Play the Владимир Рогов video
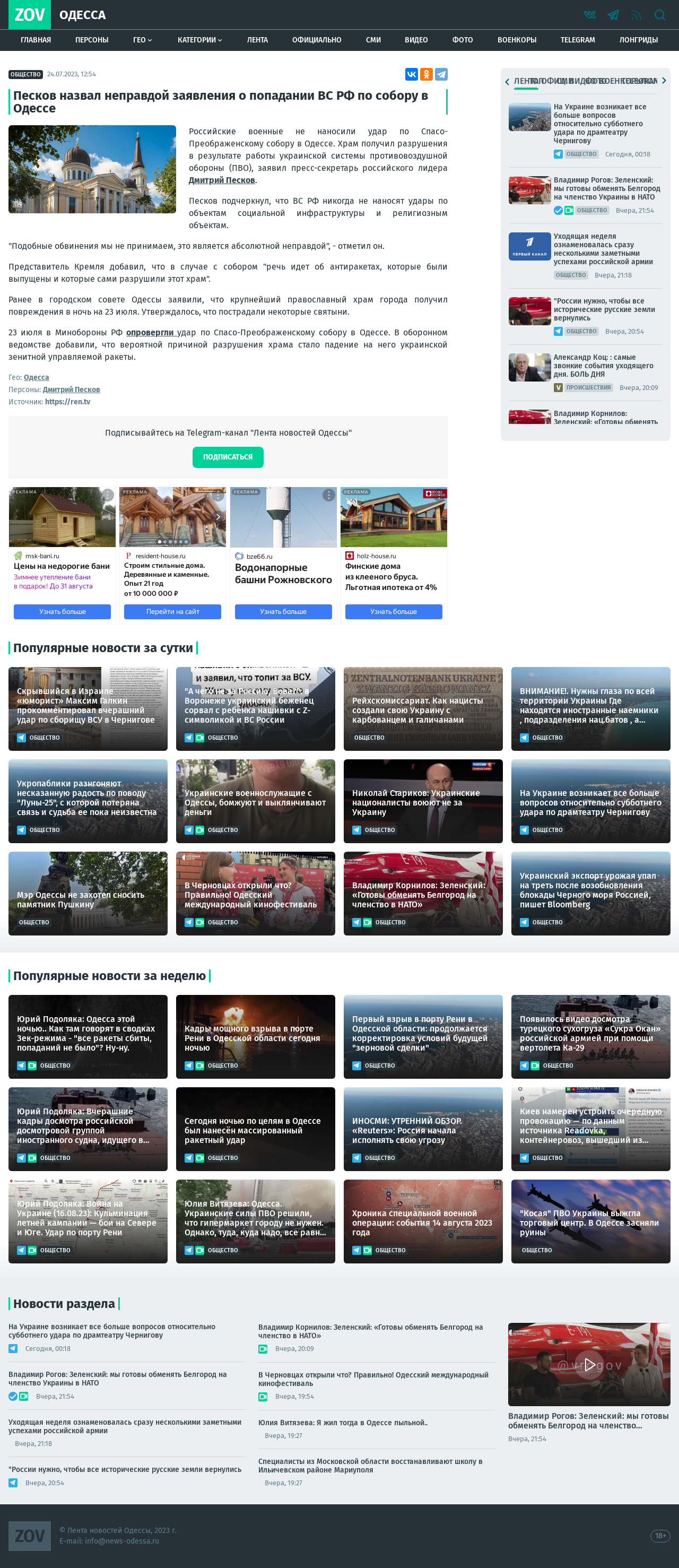 (589, 1364)
